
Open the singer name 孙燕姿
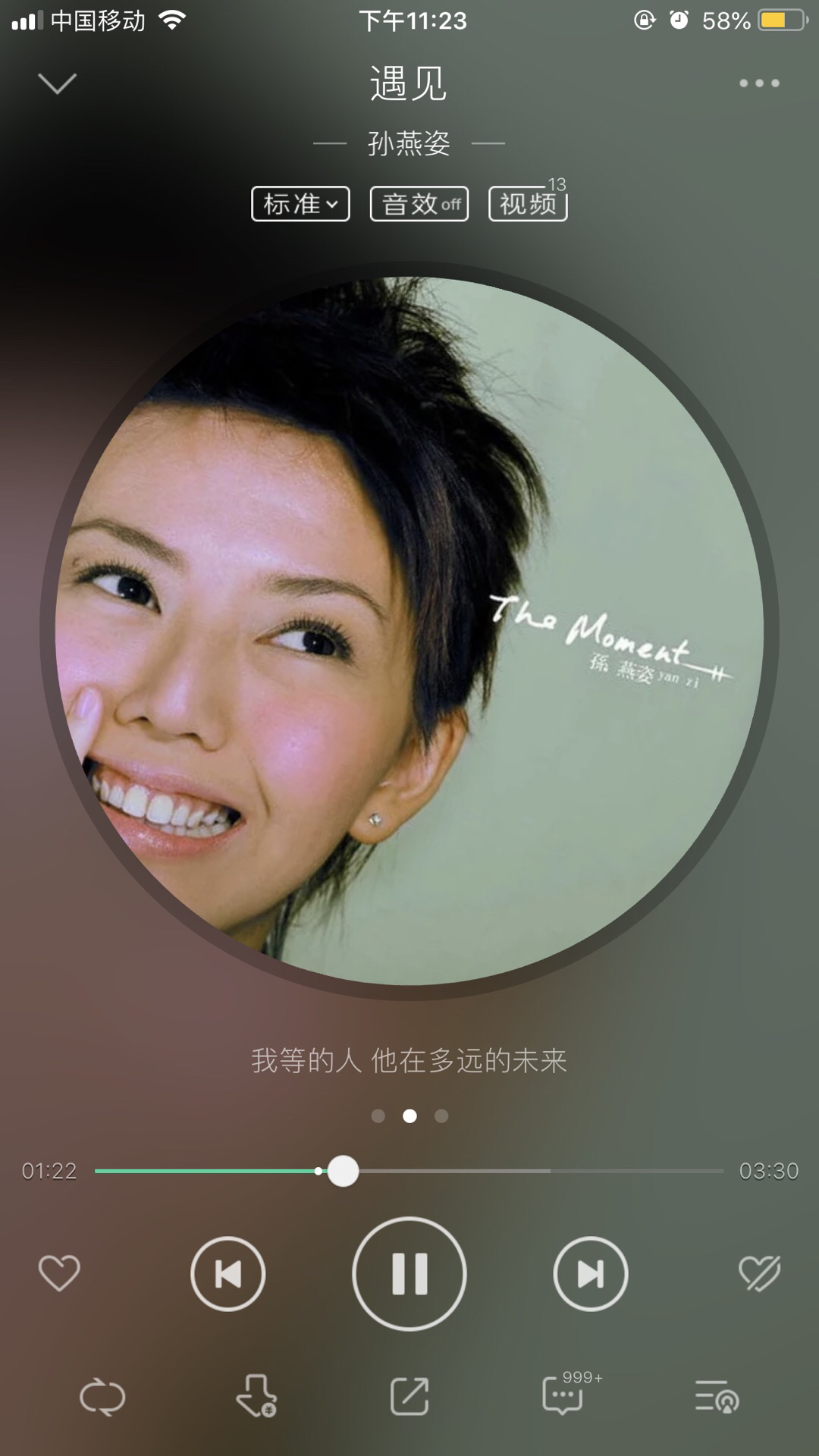409,143
